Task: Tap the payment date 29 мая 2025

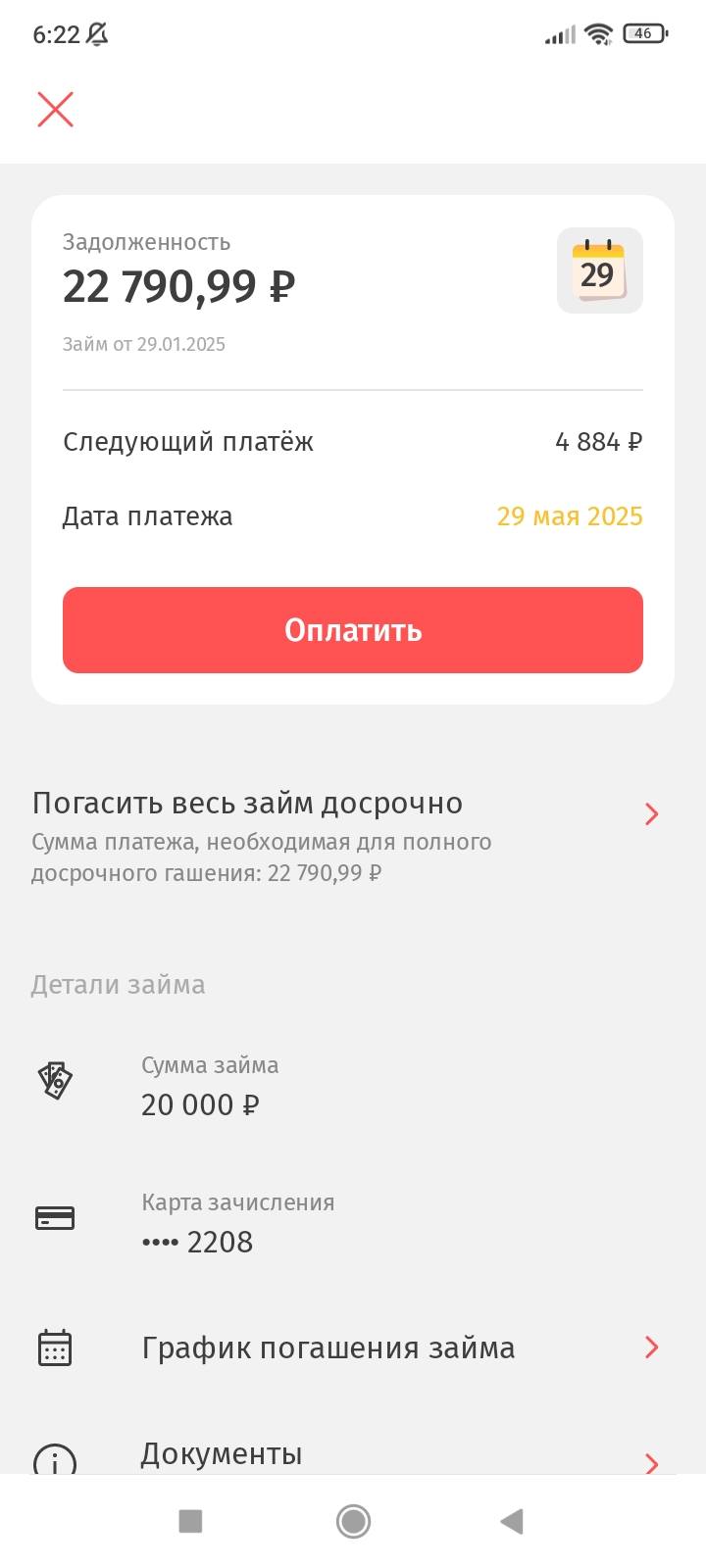Action: pyautogui.click(x=570, y=515)
